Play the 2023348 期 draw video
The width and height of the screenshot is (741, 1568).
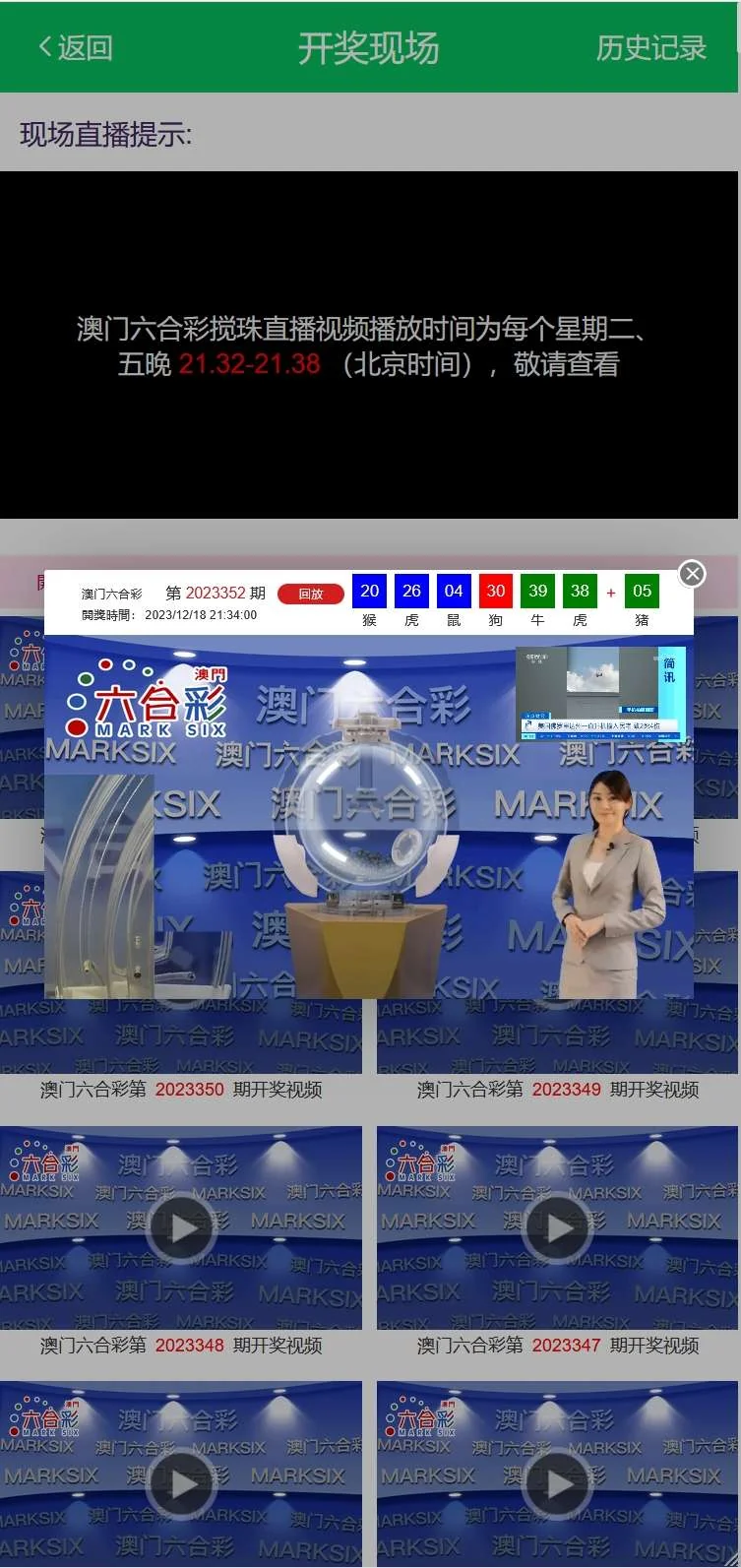[181, 1227]
